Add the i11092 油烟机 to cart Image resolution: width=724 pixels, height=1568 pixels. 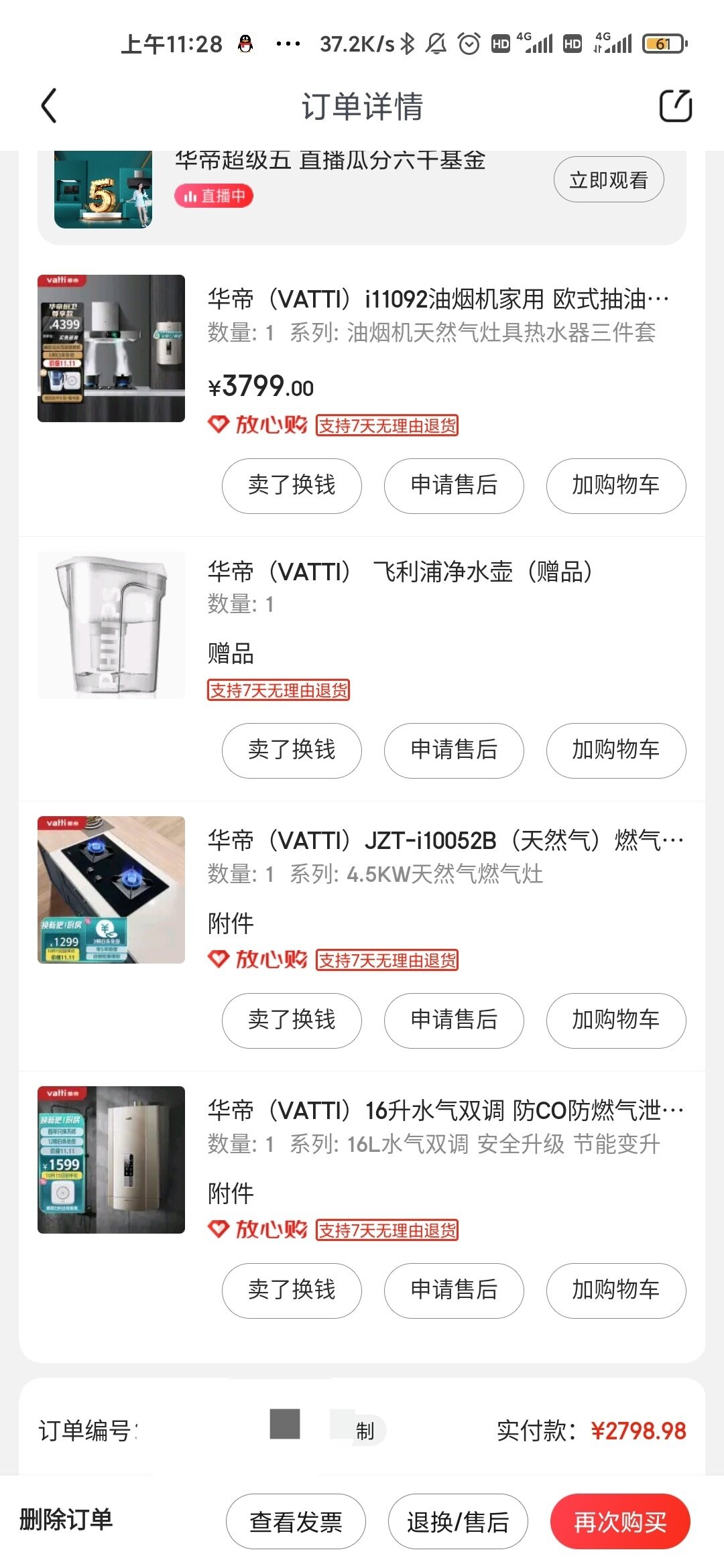pos(615,485)
